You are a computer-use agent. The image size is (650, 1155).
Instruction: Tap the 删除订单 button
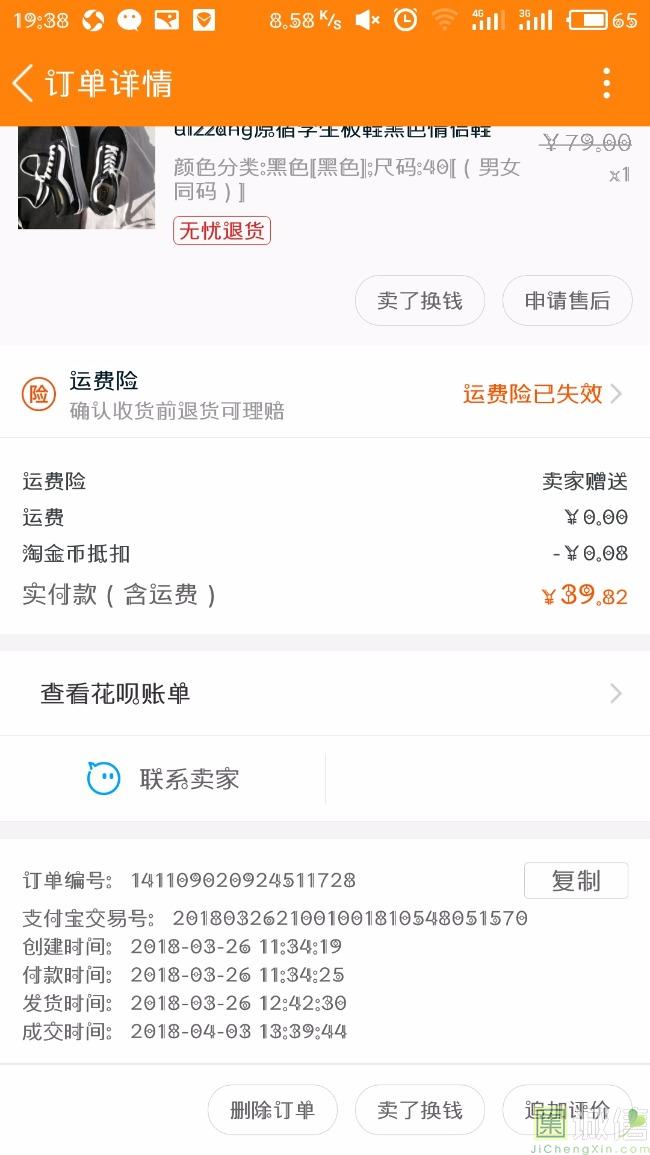click(x=273, y=1110)
